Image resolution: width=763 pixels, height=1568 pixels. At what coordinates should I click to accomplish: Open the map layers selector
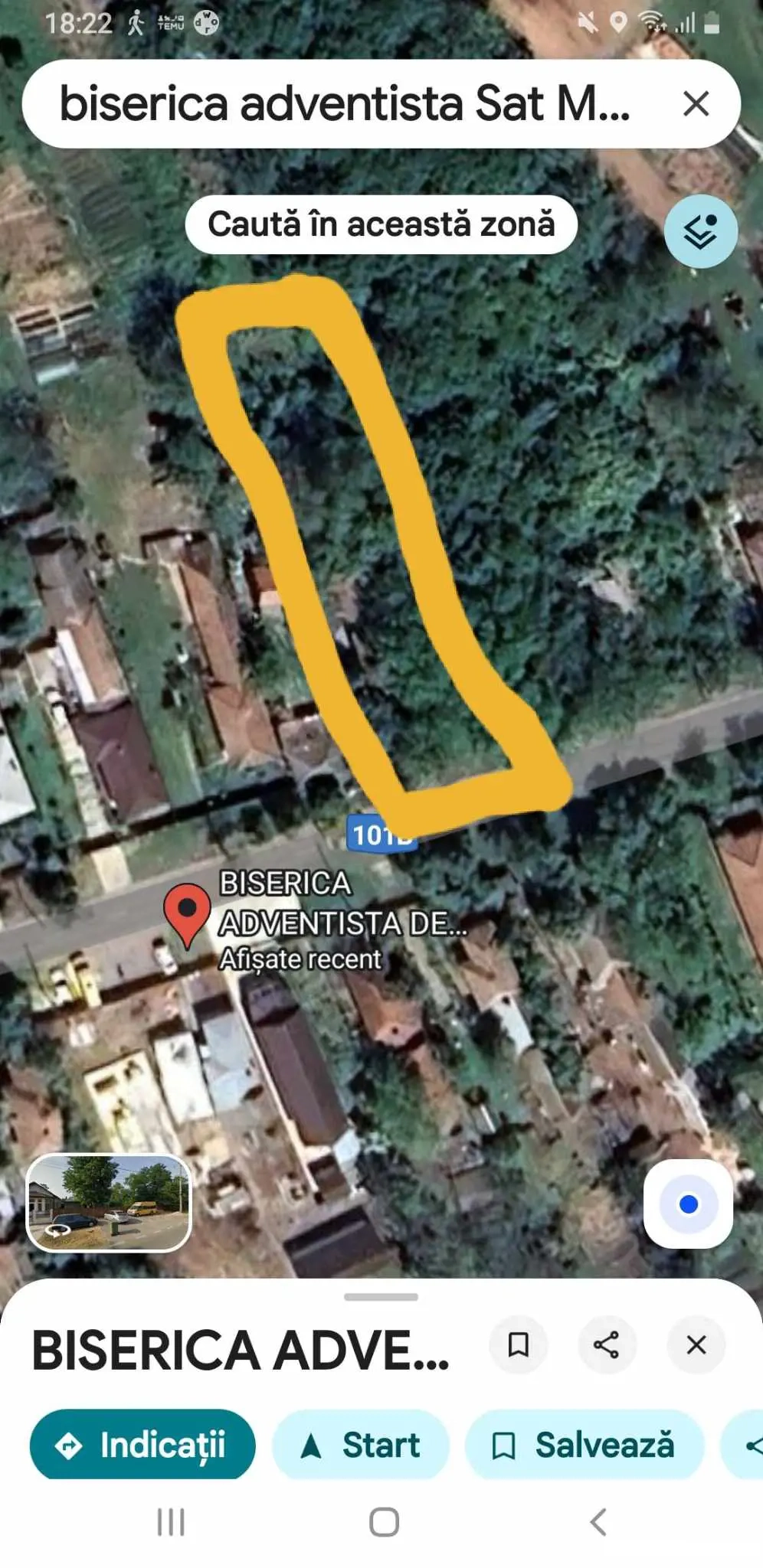700,231
